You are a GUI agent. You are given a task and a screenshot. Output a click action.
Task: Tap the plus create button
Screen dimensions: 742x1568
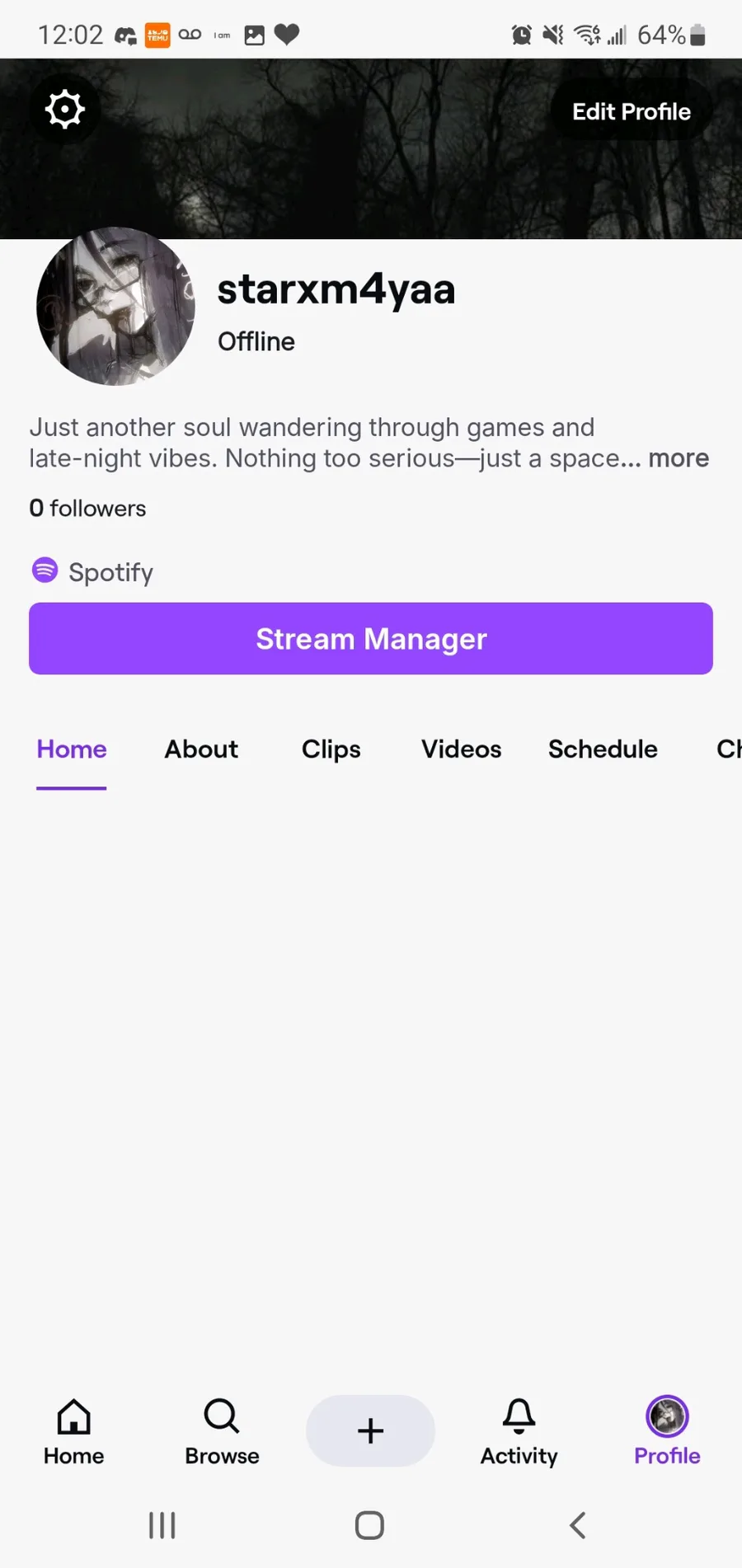click(370, 1430)
